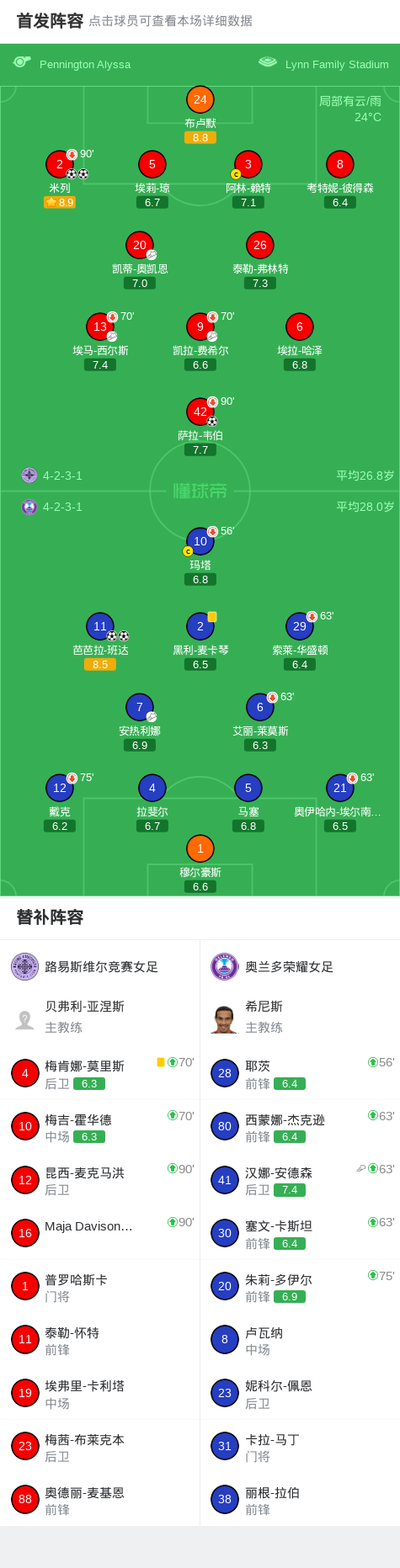
Task: Open 路易斯维尔竞赛女足 team page
Action: (x=100, y=967)
